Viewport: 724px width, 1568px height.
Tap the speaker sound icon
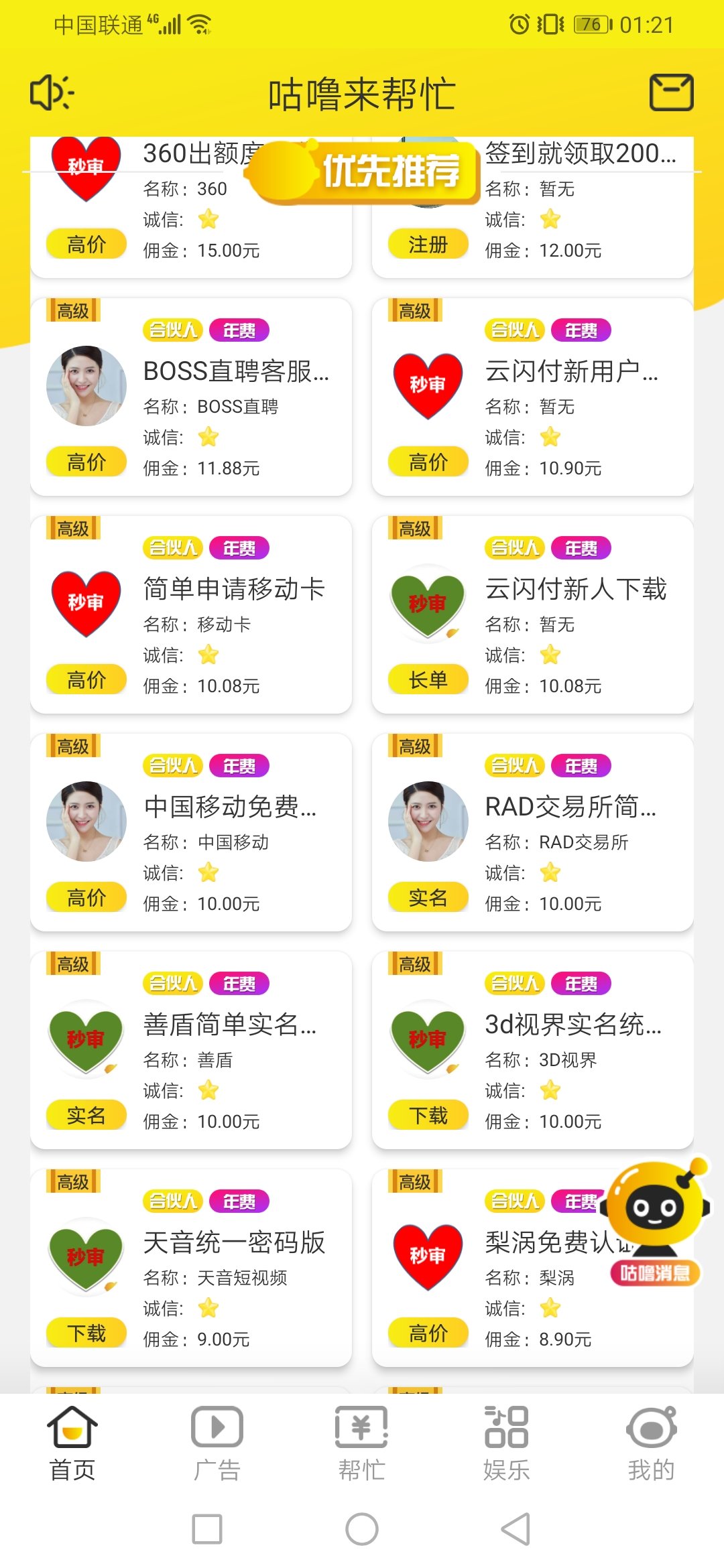51,92
